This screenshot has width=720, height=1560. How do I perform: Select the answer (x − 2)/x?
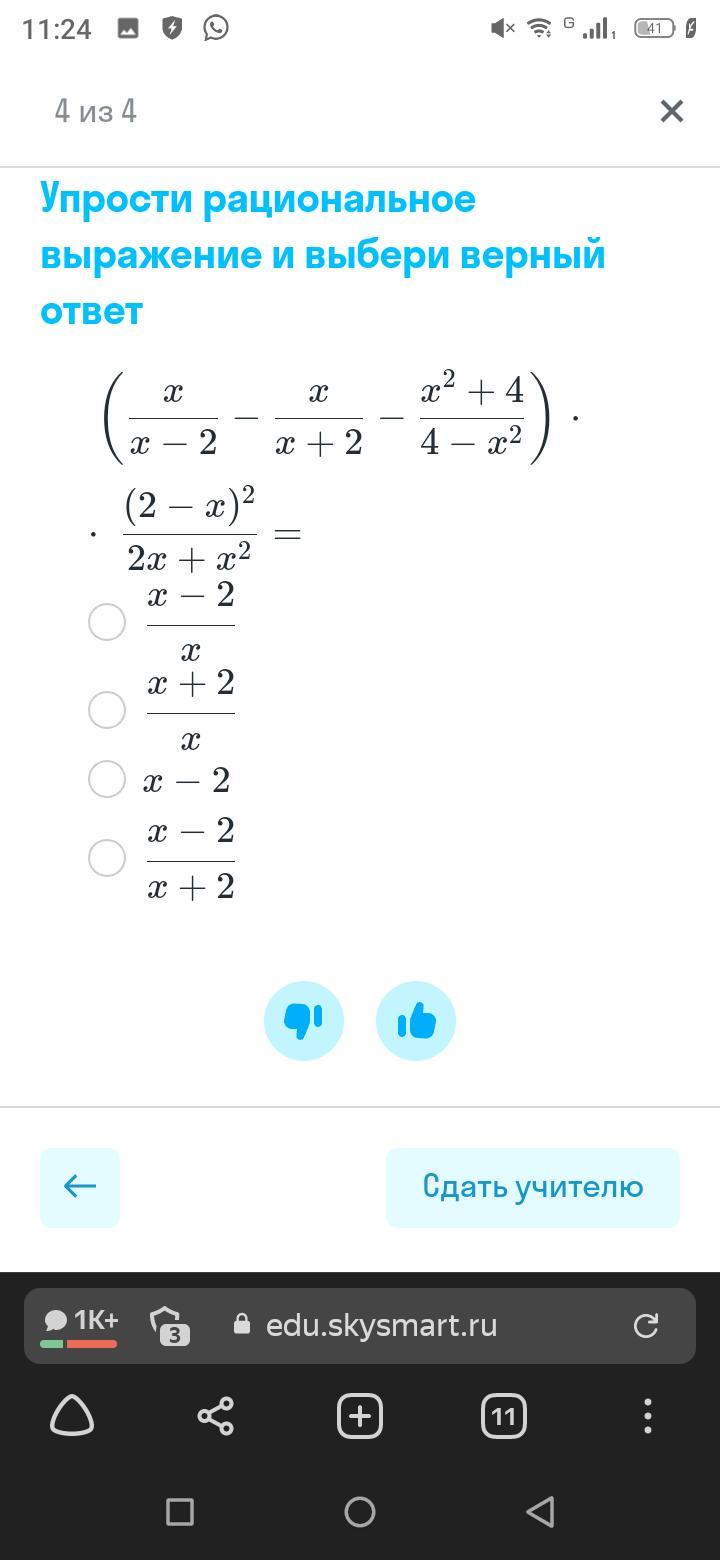pyautogui.click(x=107, y=622)
